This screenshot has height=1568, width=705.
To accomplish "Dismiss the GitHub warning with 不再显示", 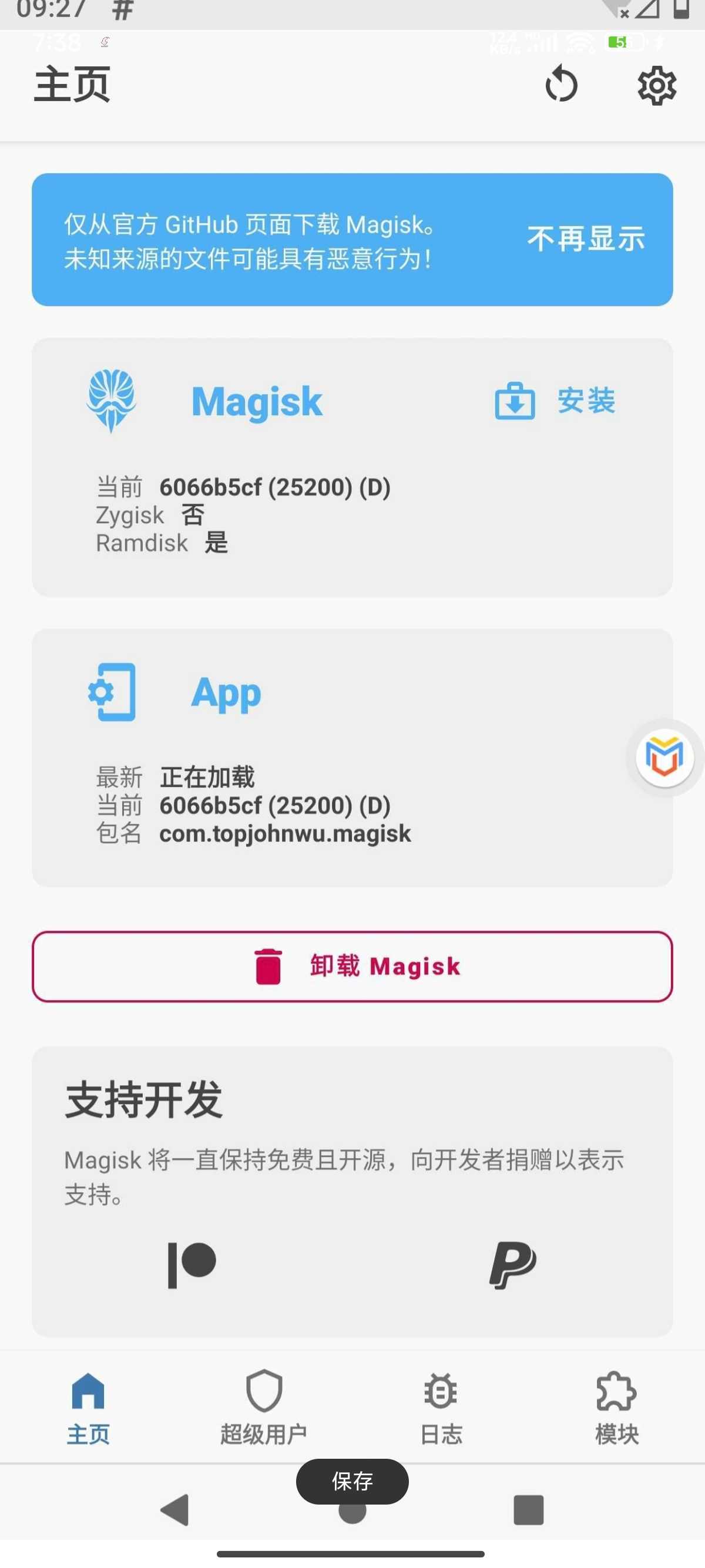I will [x=586, y=239].
